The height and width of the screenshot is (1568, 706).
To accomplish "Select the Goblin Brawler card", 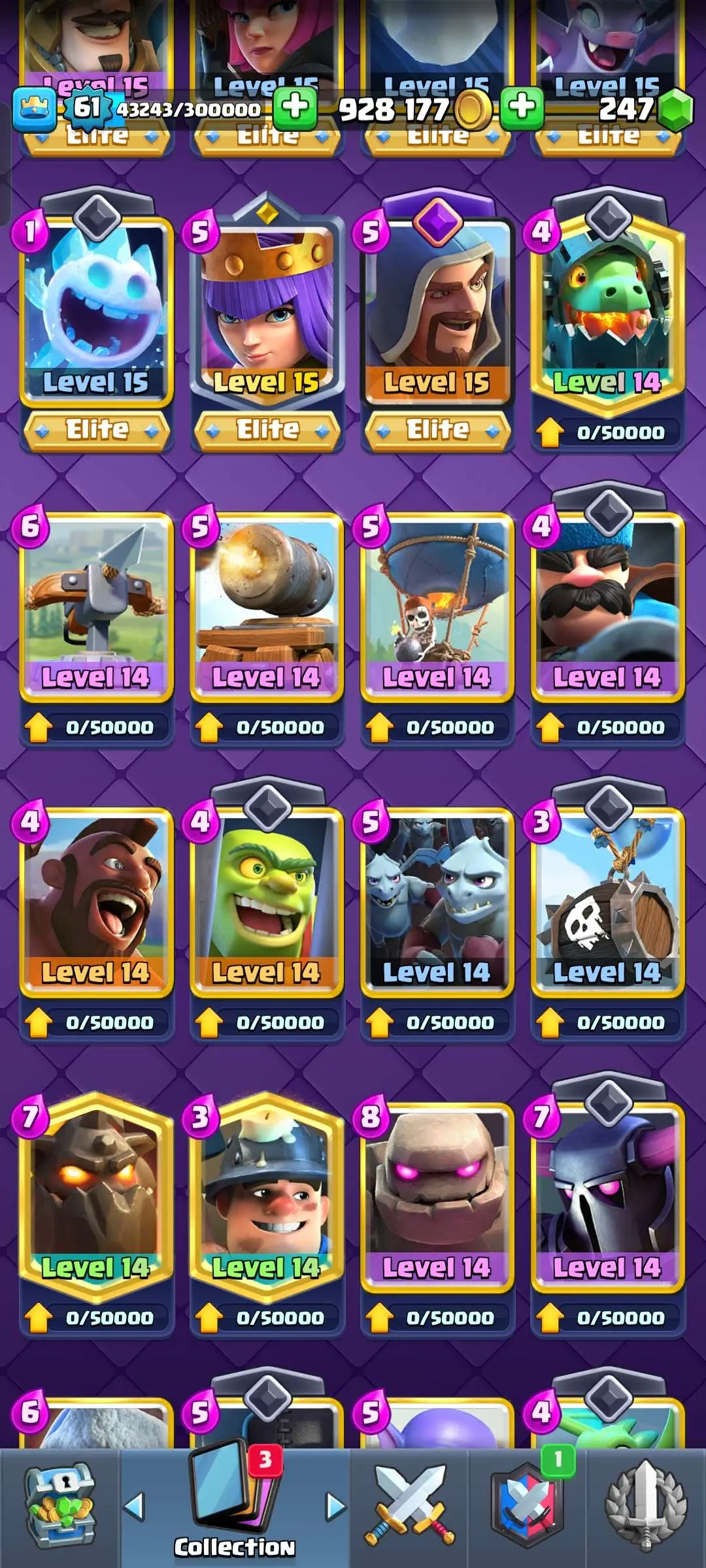I will [x=267, y=896].
